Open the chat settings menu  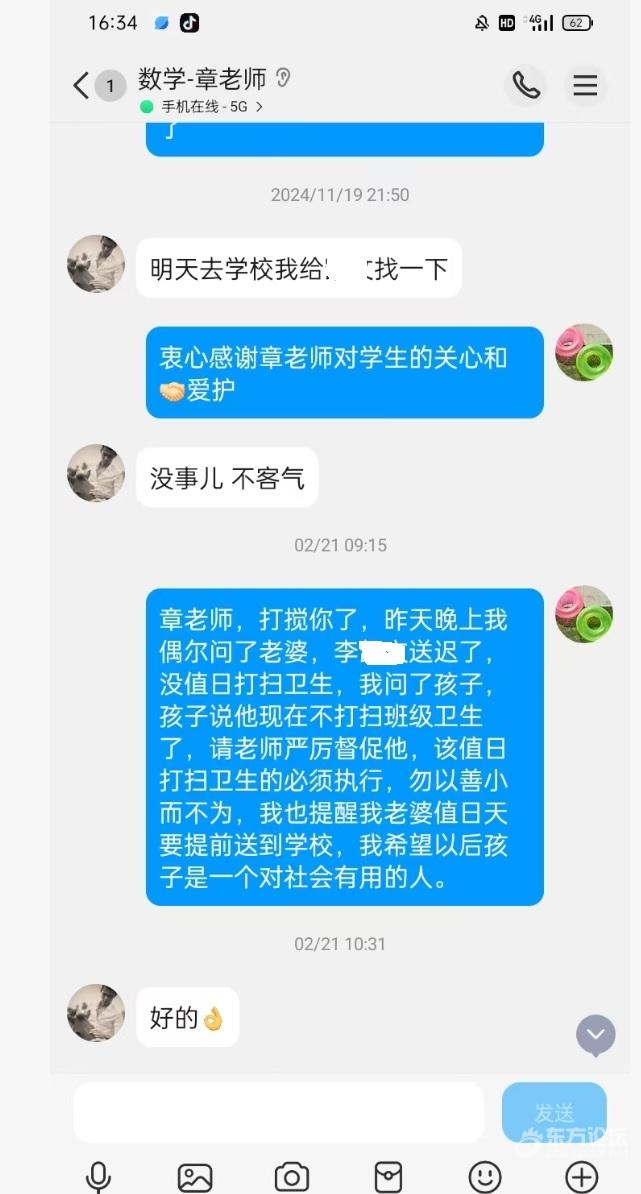coord(585,85)
